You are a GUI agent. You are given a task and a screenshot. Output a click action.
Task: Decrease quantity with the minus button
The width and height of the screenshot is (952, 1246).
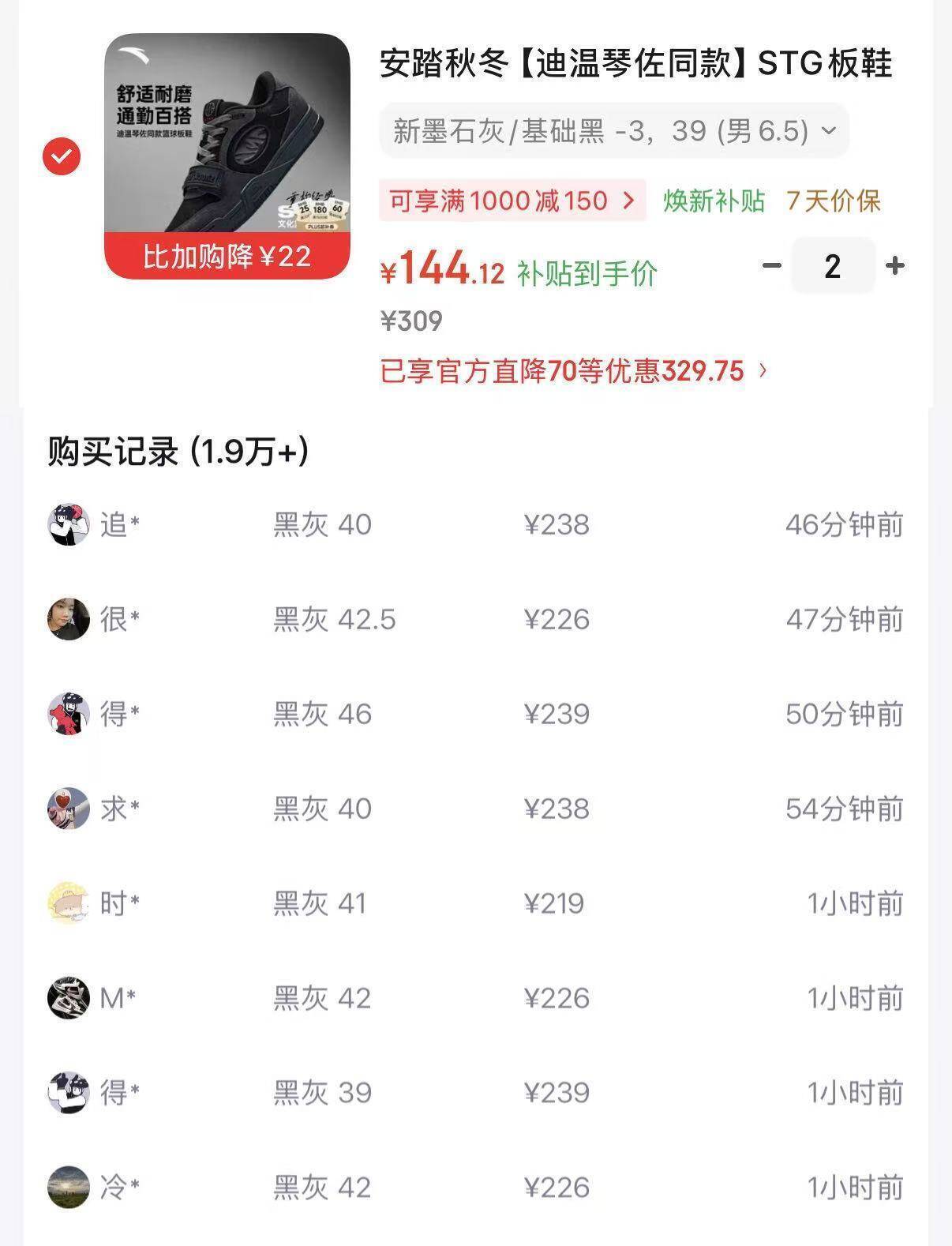[772, 266]
